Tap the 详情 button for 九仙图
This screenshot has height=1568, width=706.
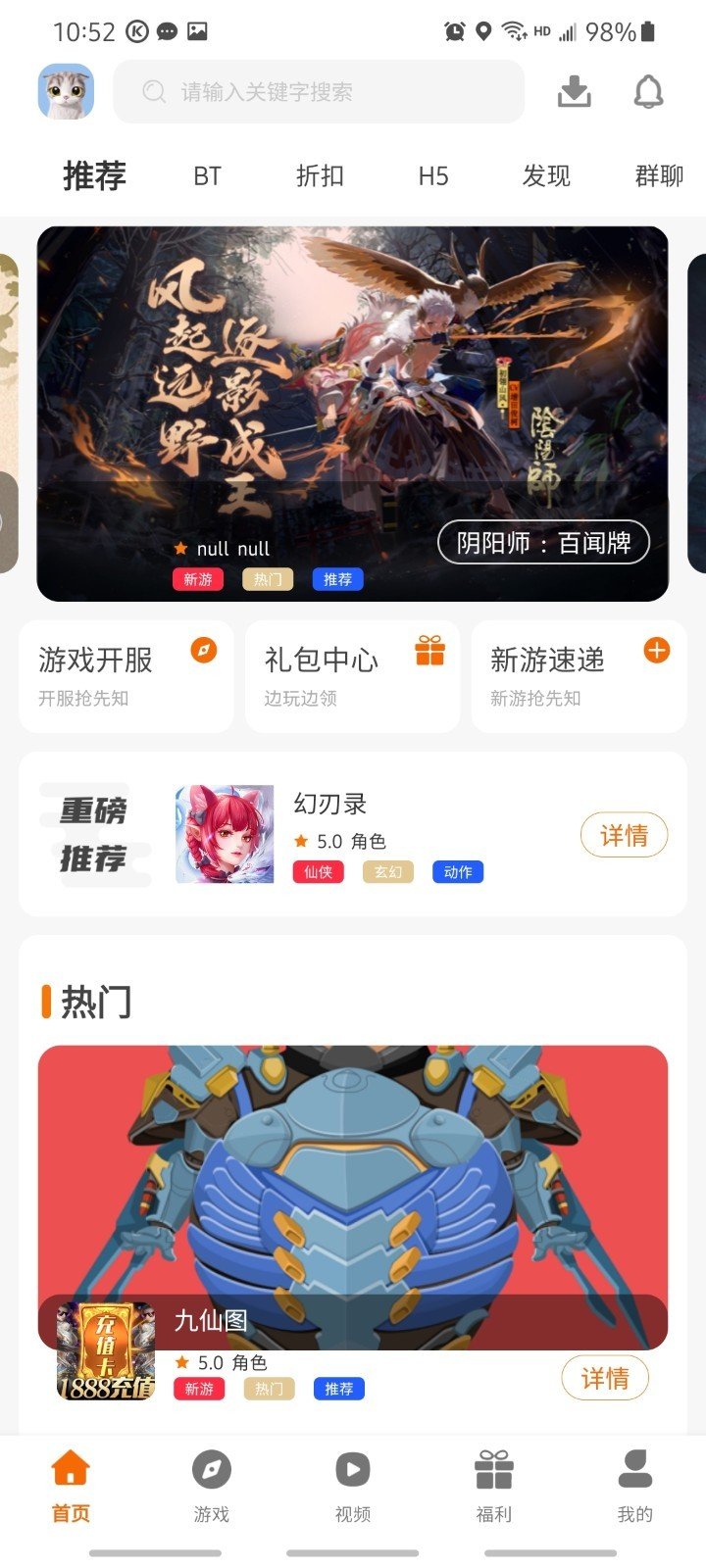click(605, 1378)
